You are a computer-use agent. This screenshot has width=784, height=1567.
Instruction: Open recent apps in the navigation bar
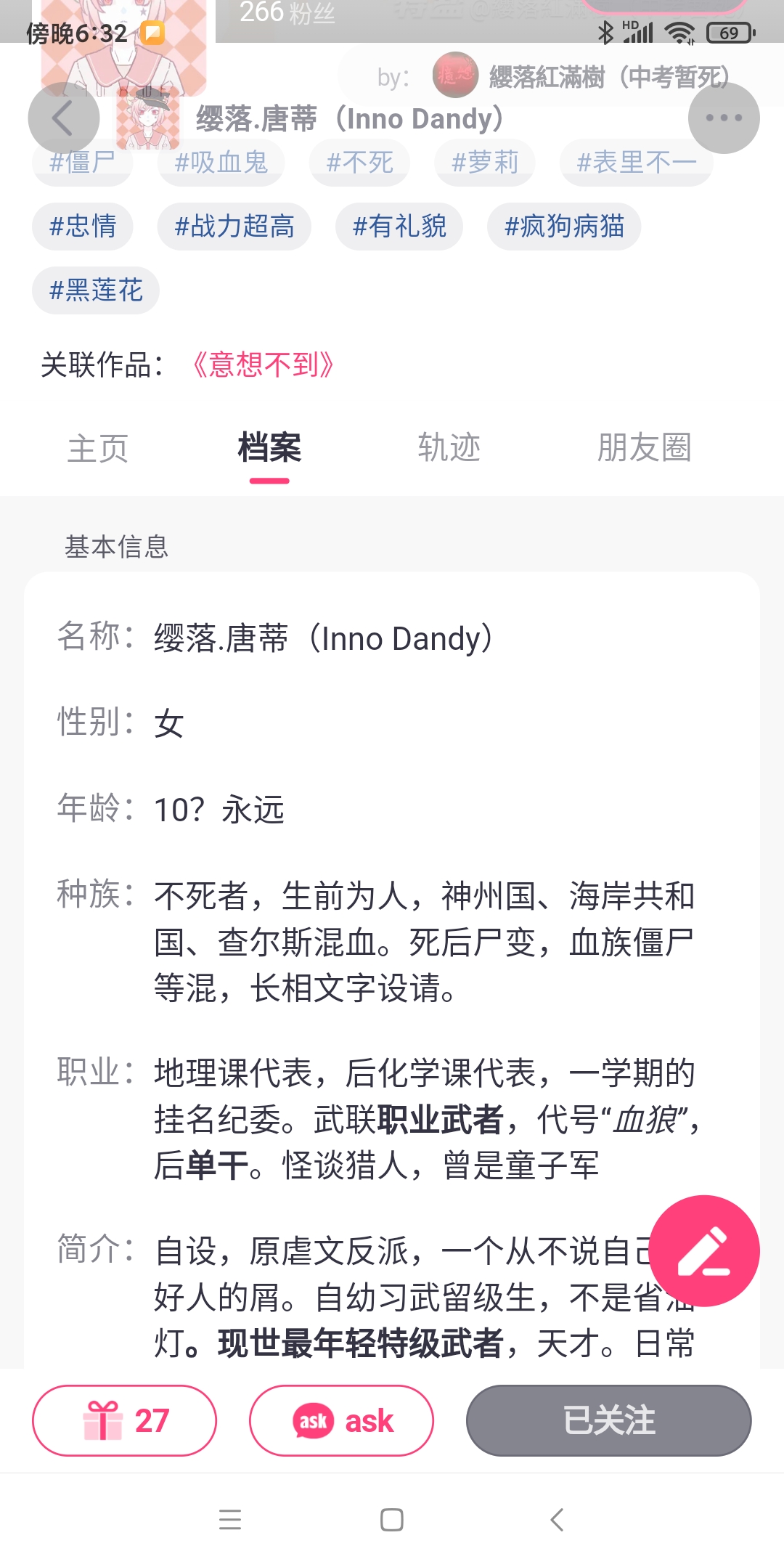pos(229,1520)
